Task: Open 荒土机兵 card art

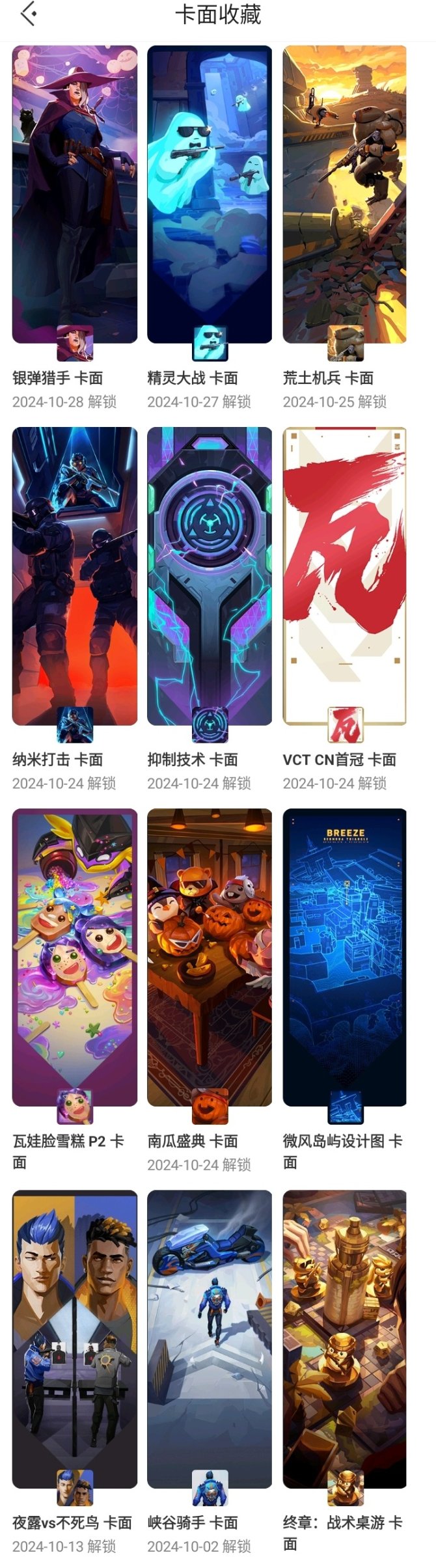Action: coord(344,194)
